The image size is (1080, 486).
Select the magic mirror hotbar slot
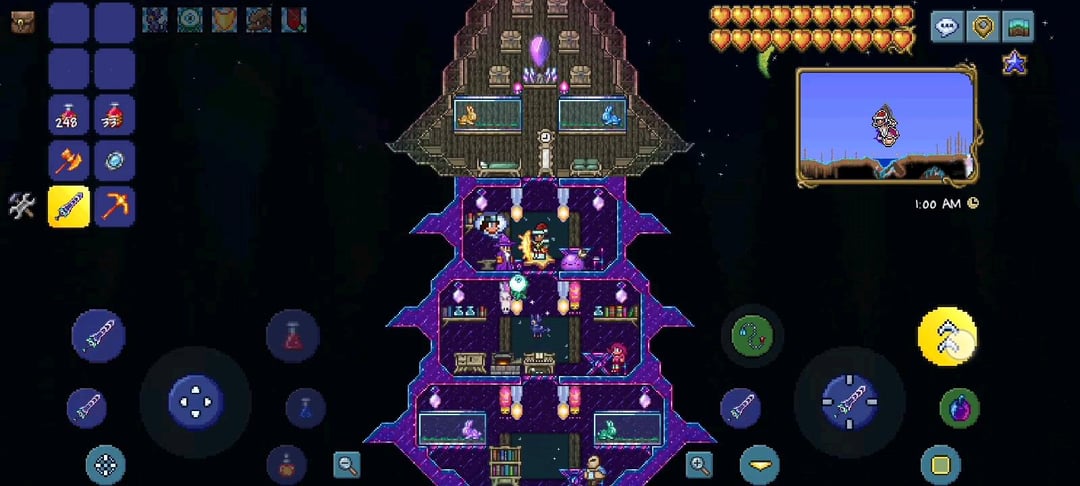tap(114, 160)
